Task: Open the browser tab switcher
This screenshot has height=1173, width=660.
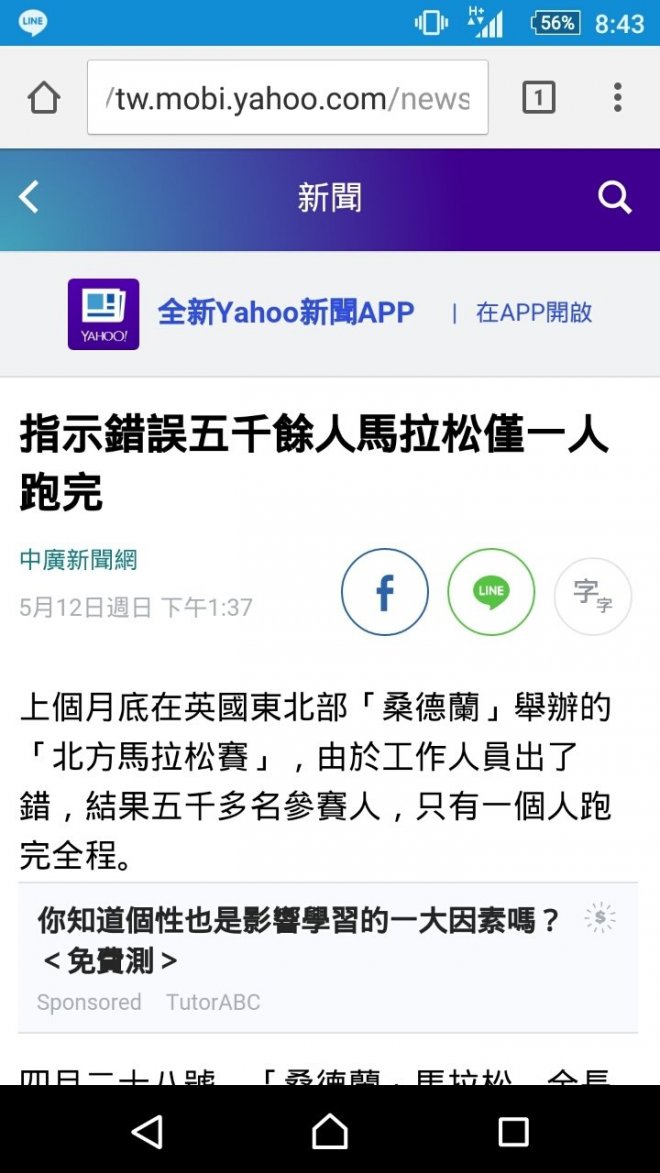Action: (538, 97)
